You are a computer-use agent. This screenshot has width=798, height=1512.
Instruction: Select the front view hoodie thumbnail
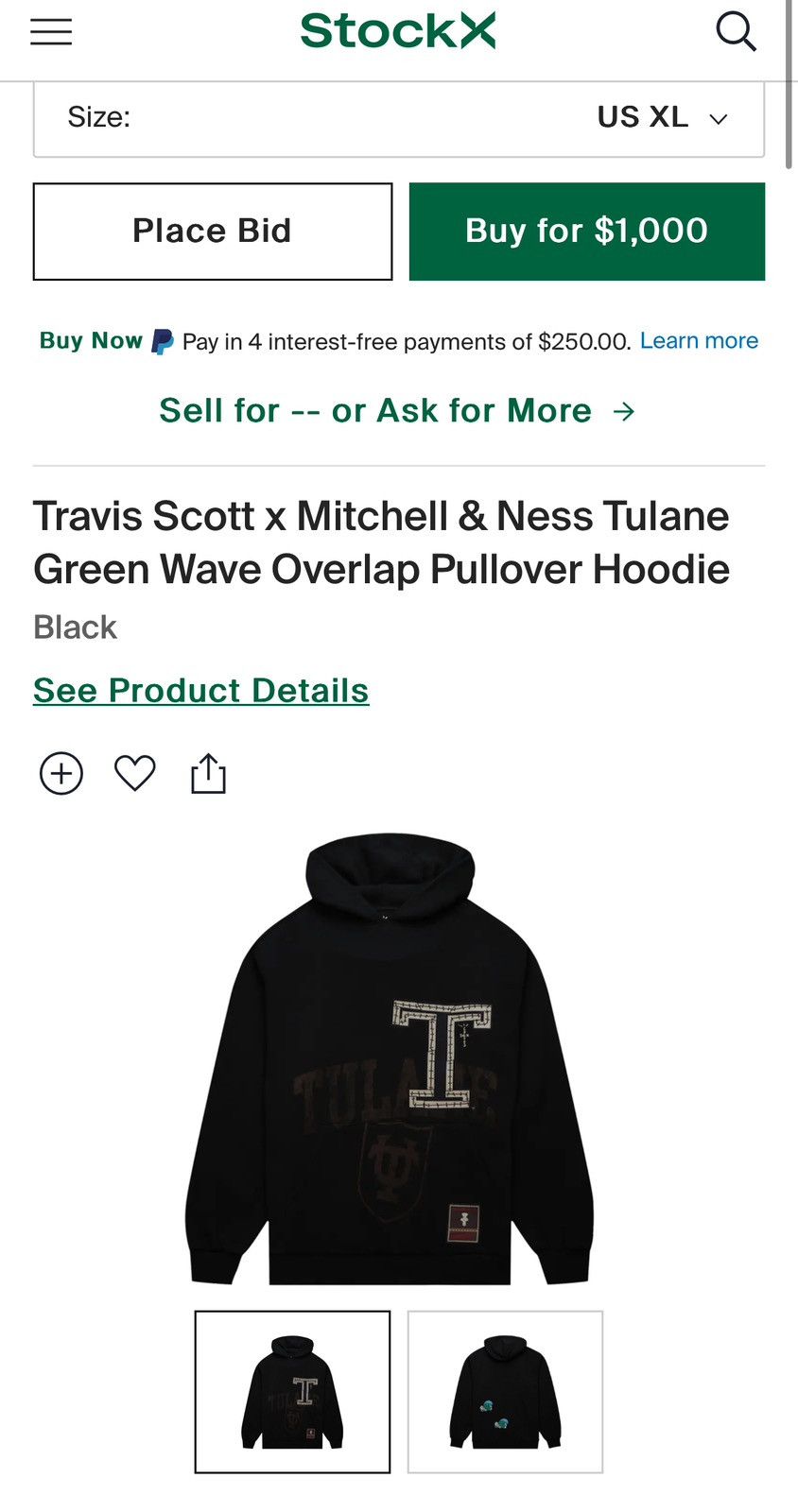point(292,1391)
